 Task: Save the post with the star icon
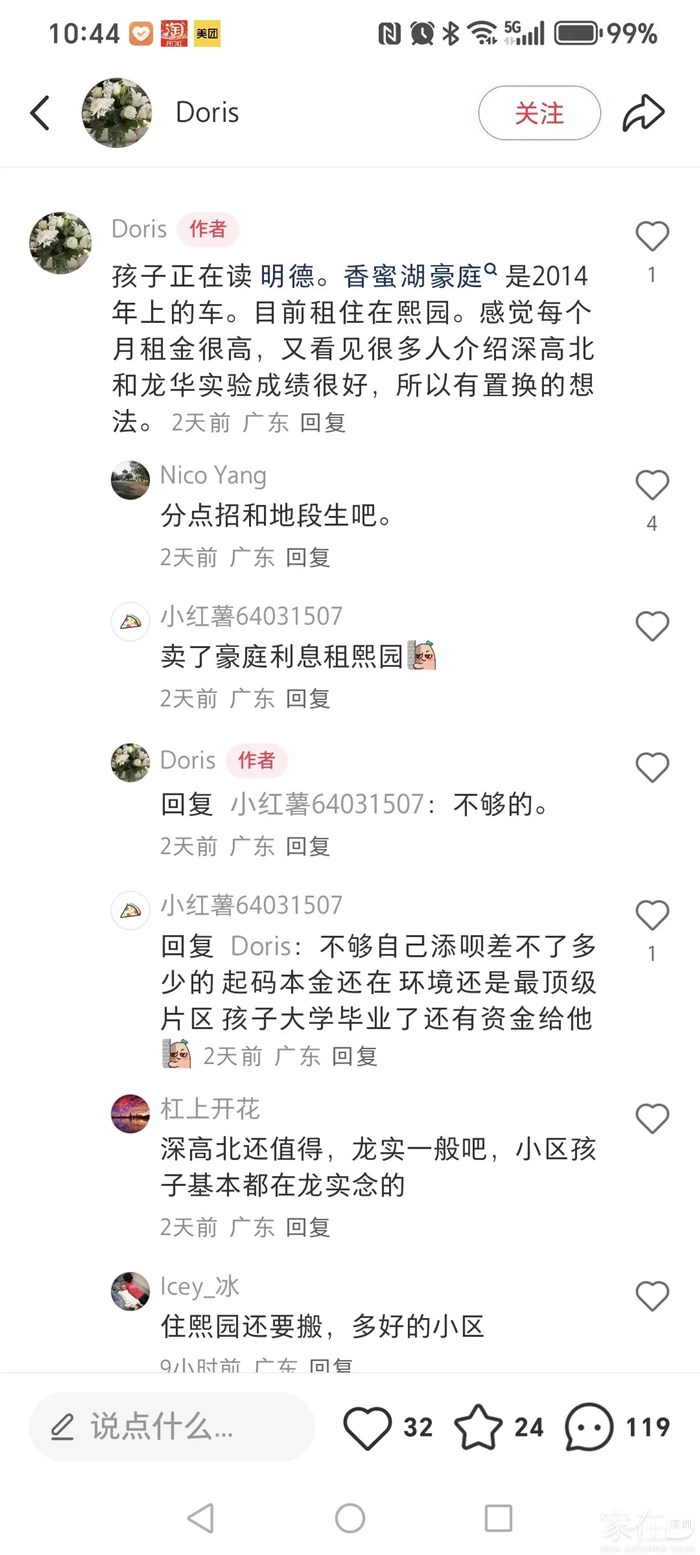pos(478,1428)
